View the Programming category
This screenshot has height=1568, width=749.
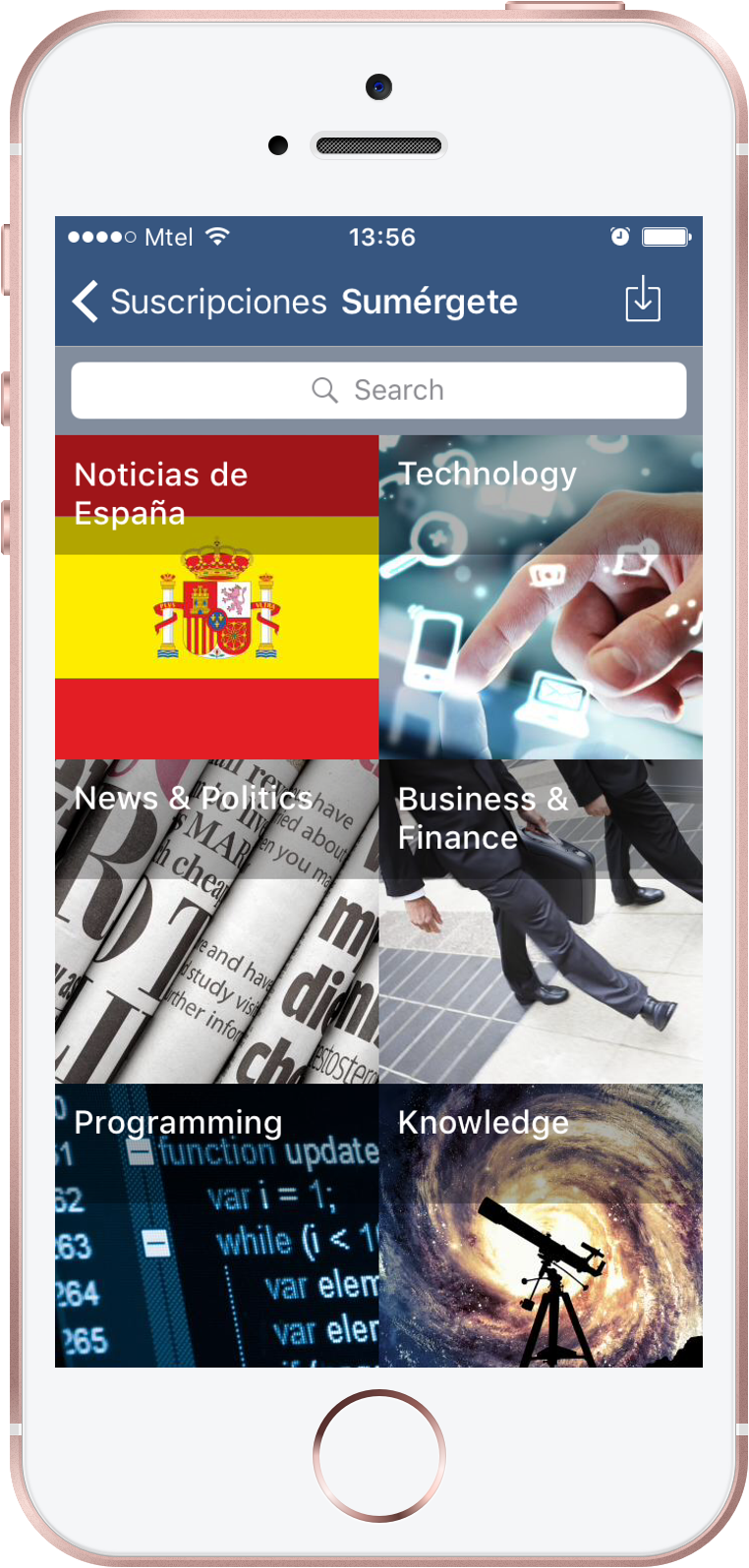point(216,1226)
